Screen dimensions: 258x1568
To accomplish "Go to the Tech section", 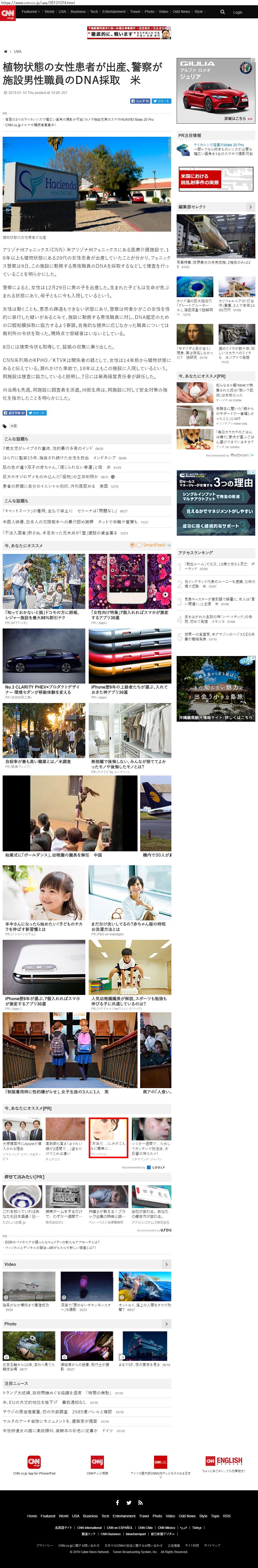I will coord(94,12).
